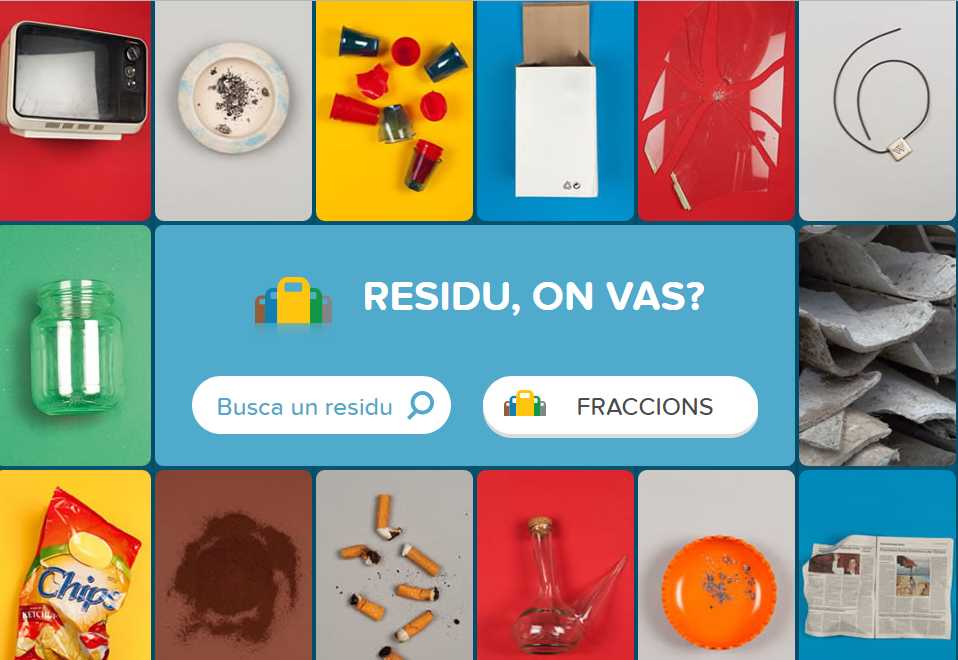Open the cigarette butts tile
This screenshot has width=958, height=660.
click(x=394, y=565)
